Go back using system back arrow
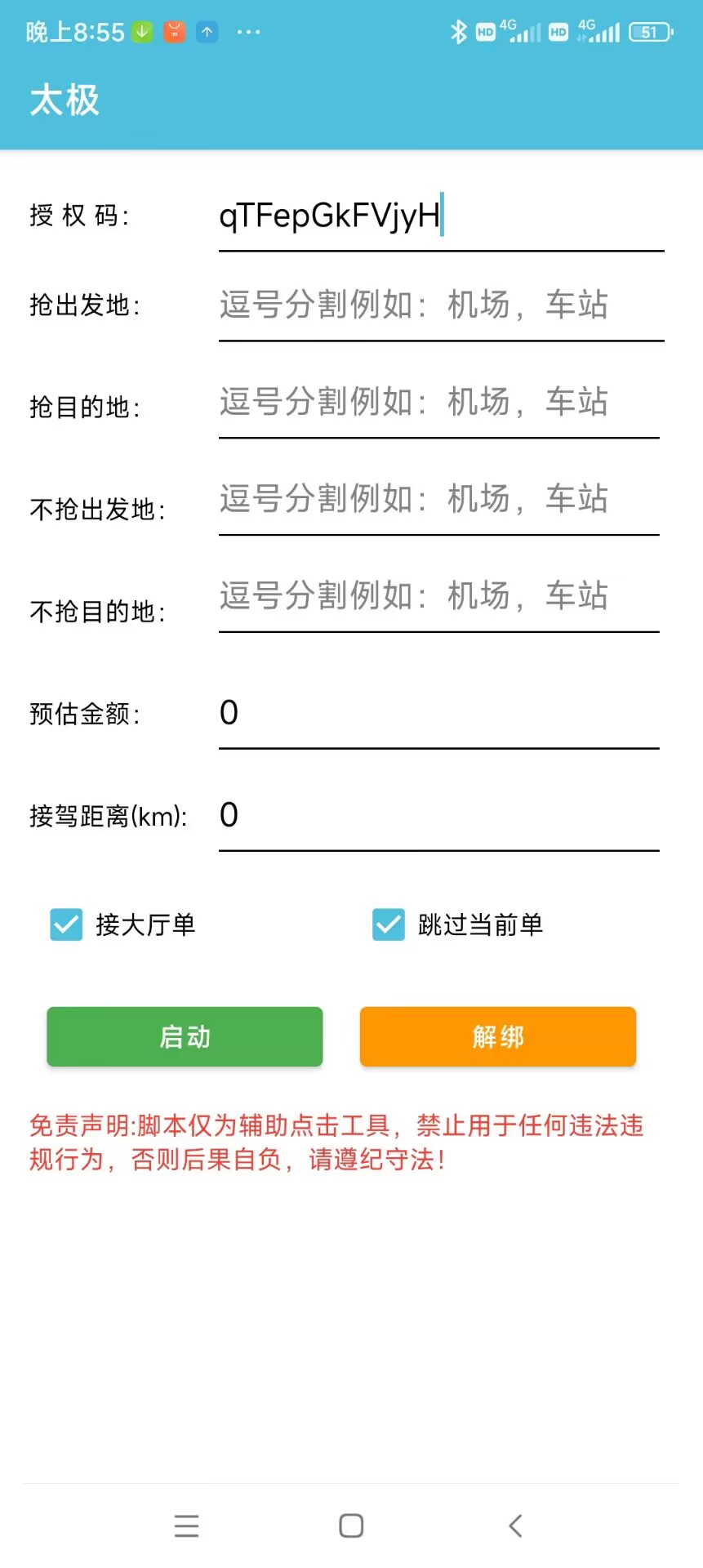This screenshot has height=1568, width=703. tap(515, 1526)
